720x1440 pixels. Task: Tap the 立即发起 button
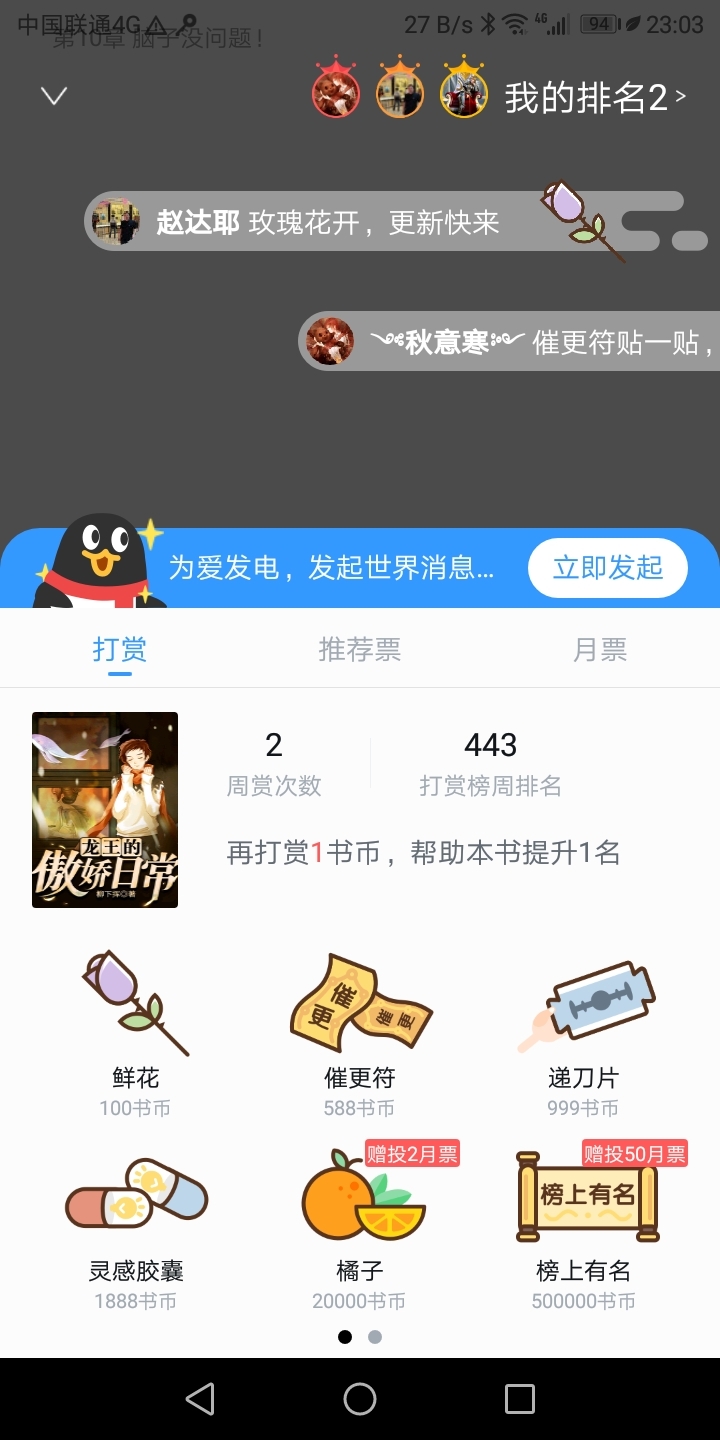(x=608, y=568)
